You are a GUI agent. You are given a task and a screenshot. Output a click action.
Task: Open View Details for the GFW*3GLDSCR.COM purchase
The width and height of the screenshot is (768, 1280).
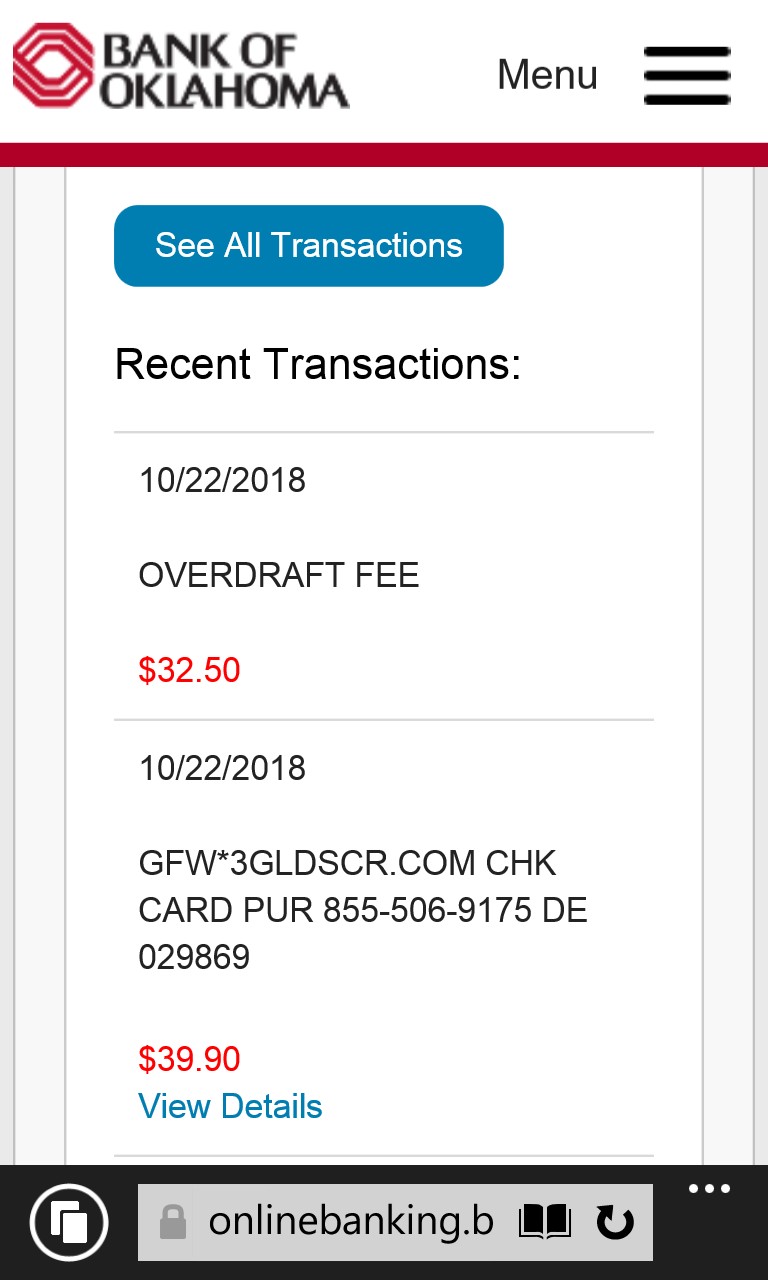(x=230, y=1106)
